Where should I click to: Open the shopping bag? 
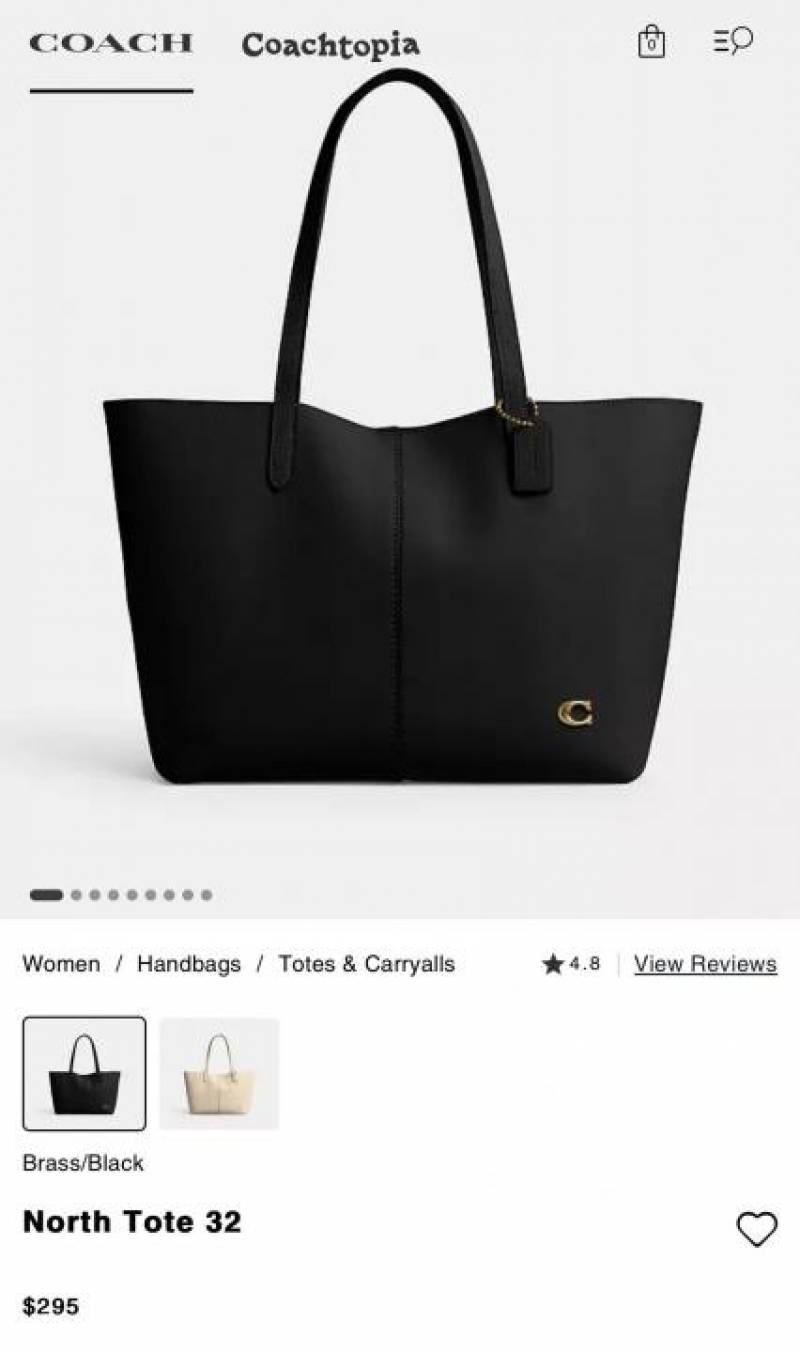pos(651,42)
